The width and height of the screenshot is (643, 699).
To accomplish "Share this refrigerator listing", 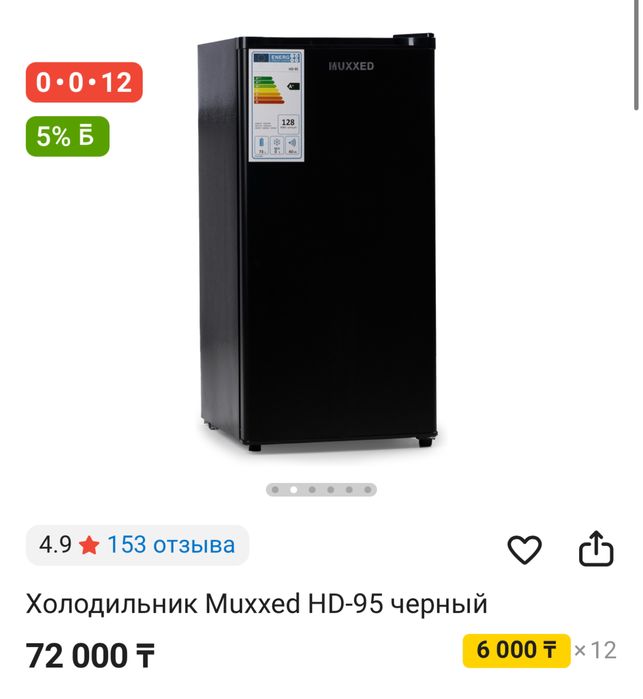I will pyautogui.click(x=595, y=549).
